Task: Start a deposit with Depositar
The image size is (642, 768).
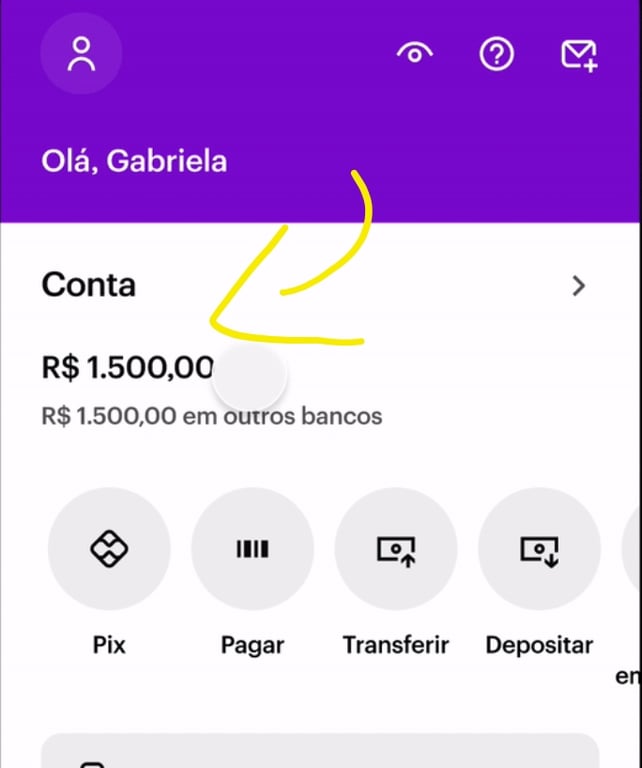Action: point(539,549)
